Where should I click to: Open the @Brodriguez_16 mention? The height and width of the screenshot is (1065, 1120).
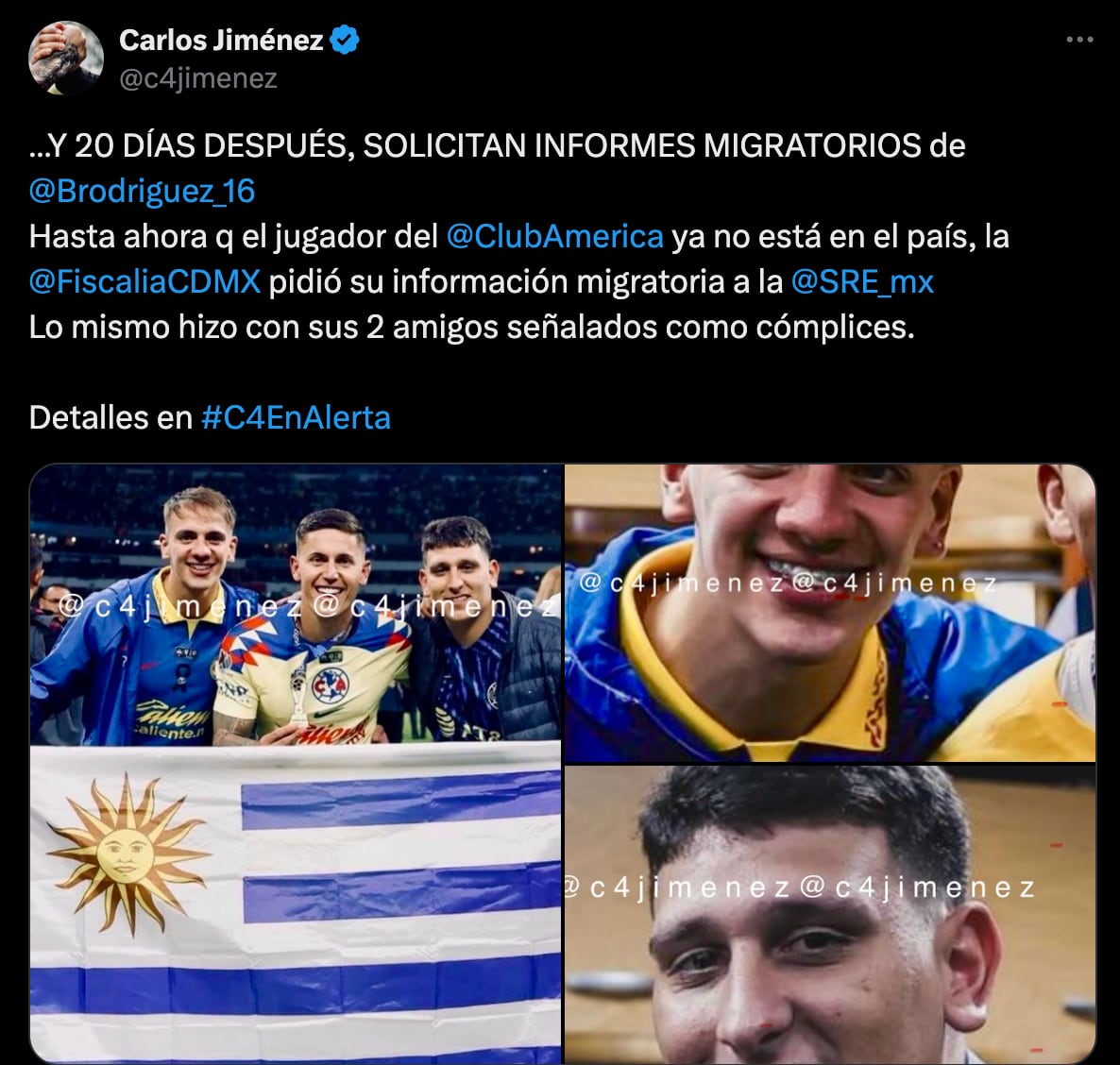coord(142,191)
